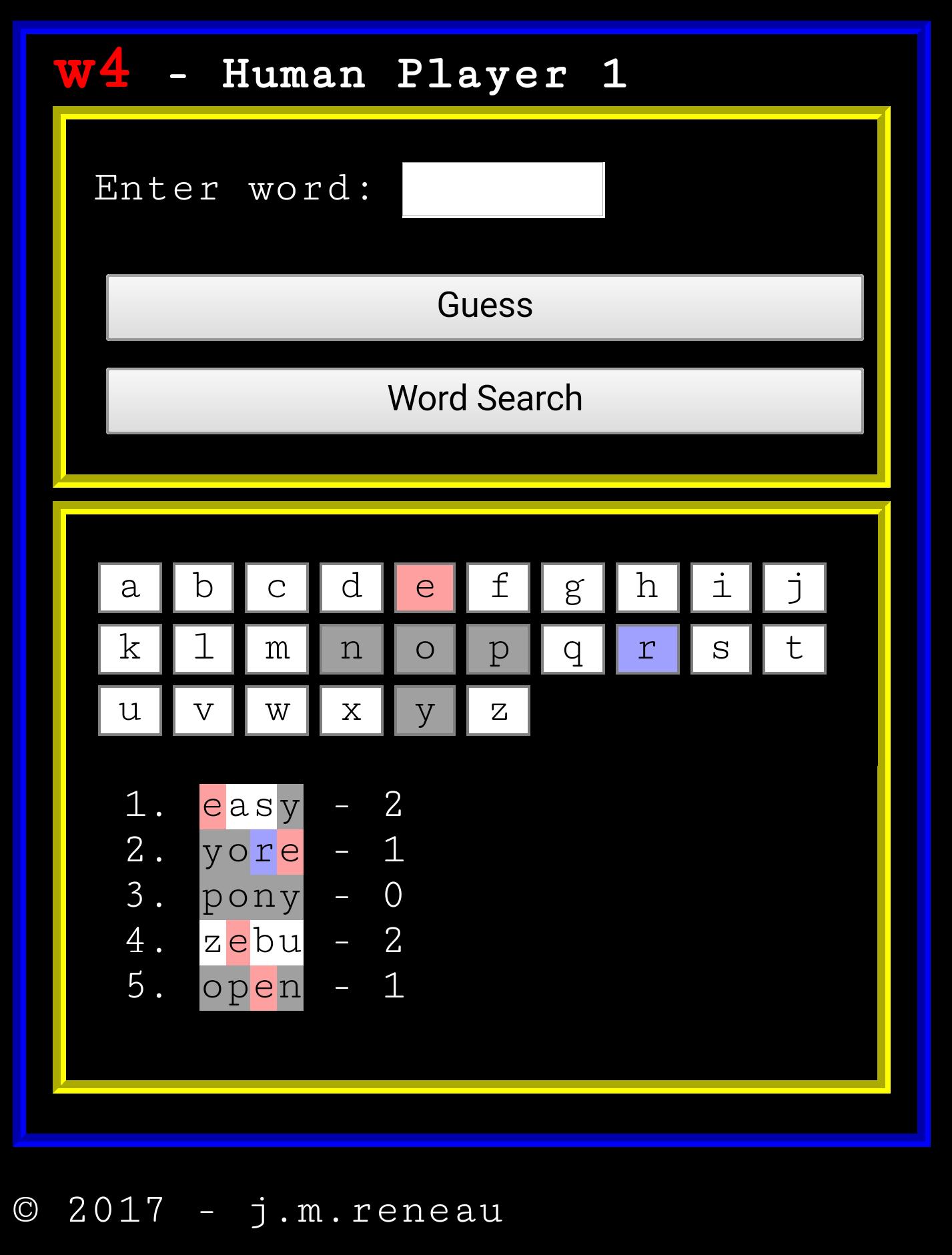The image size is (952, 1255).
Task: Select the greyed letter 'o' tile
Action: 425,649
